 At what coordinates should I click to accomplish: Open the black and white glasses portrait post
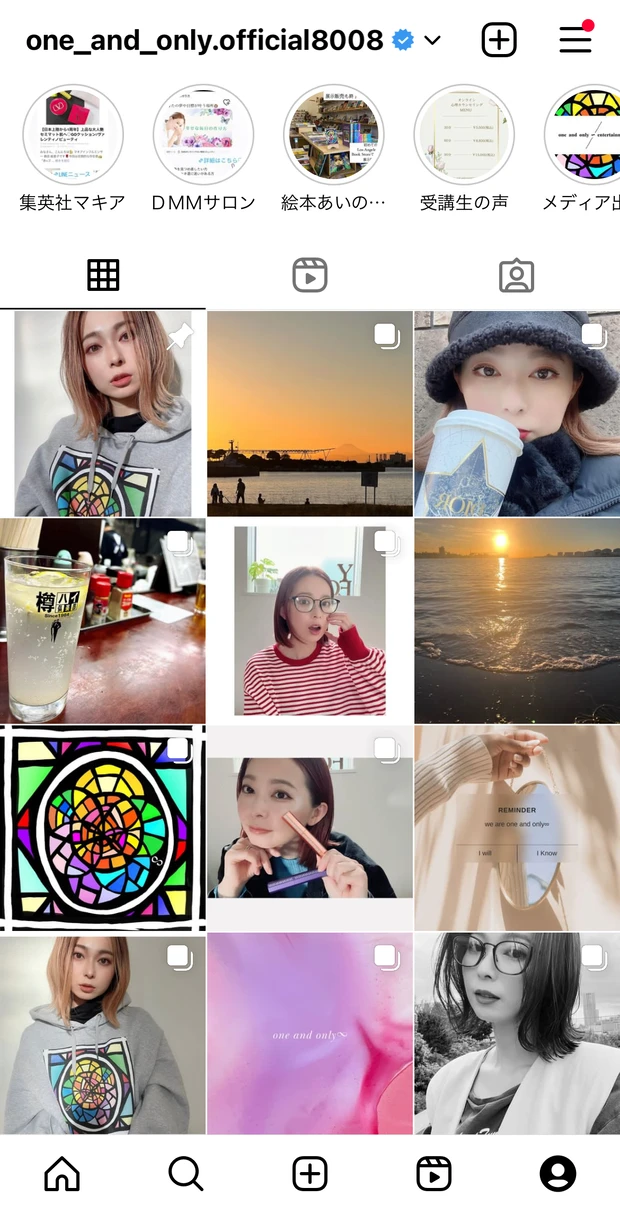(517, 1034)
